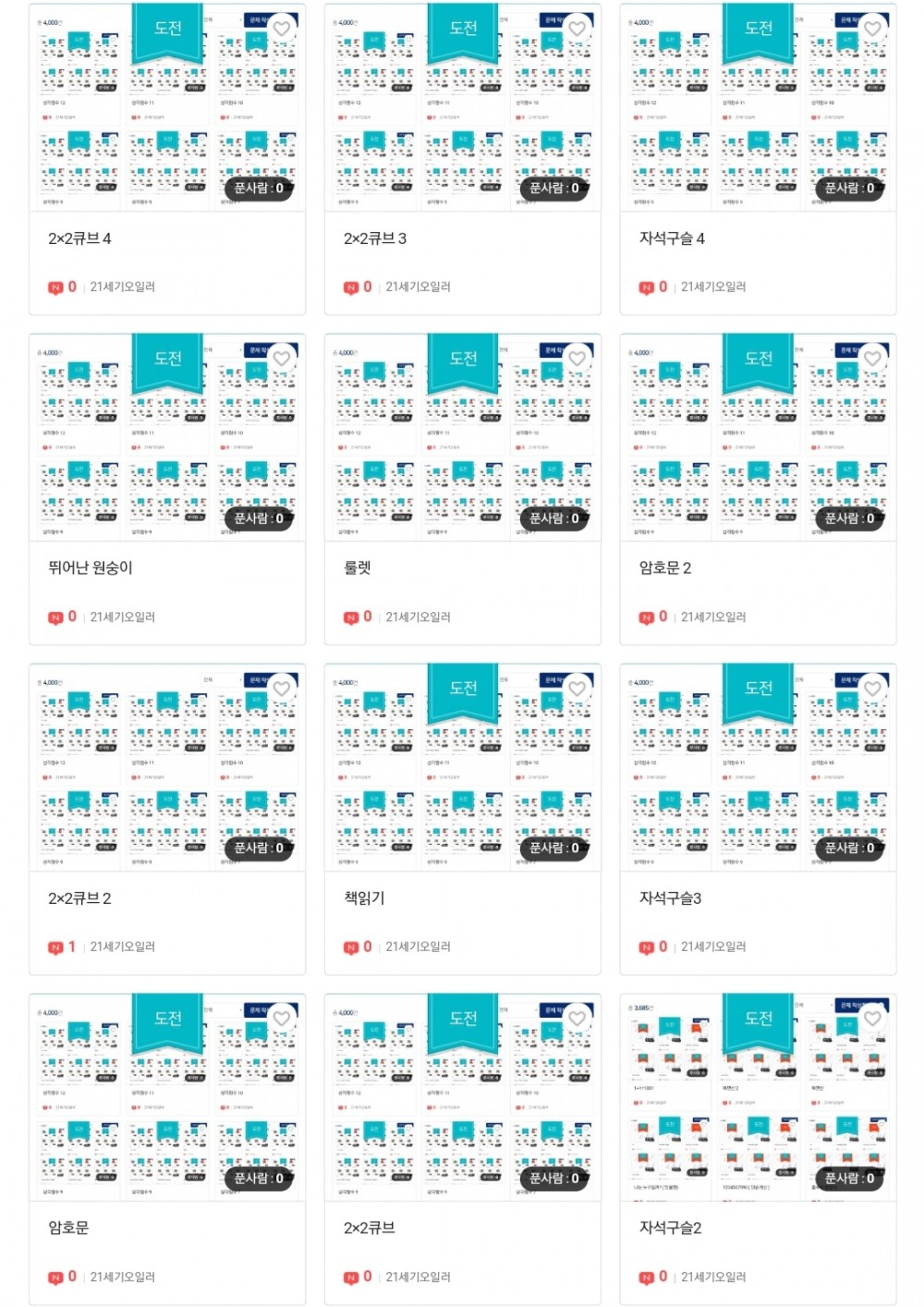This screenshot has height=1307, width=924.
Task: Open the 2×2큐브 4 card
Action: click(79, 238)
